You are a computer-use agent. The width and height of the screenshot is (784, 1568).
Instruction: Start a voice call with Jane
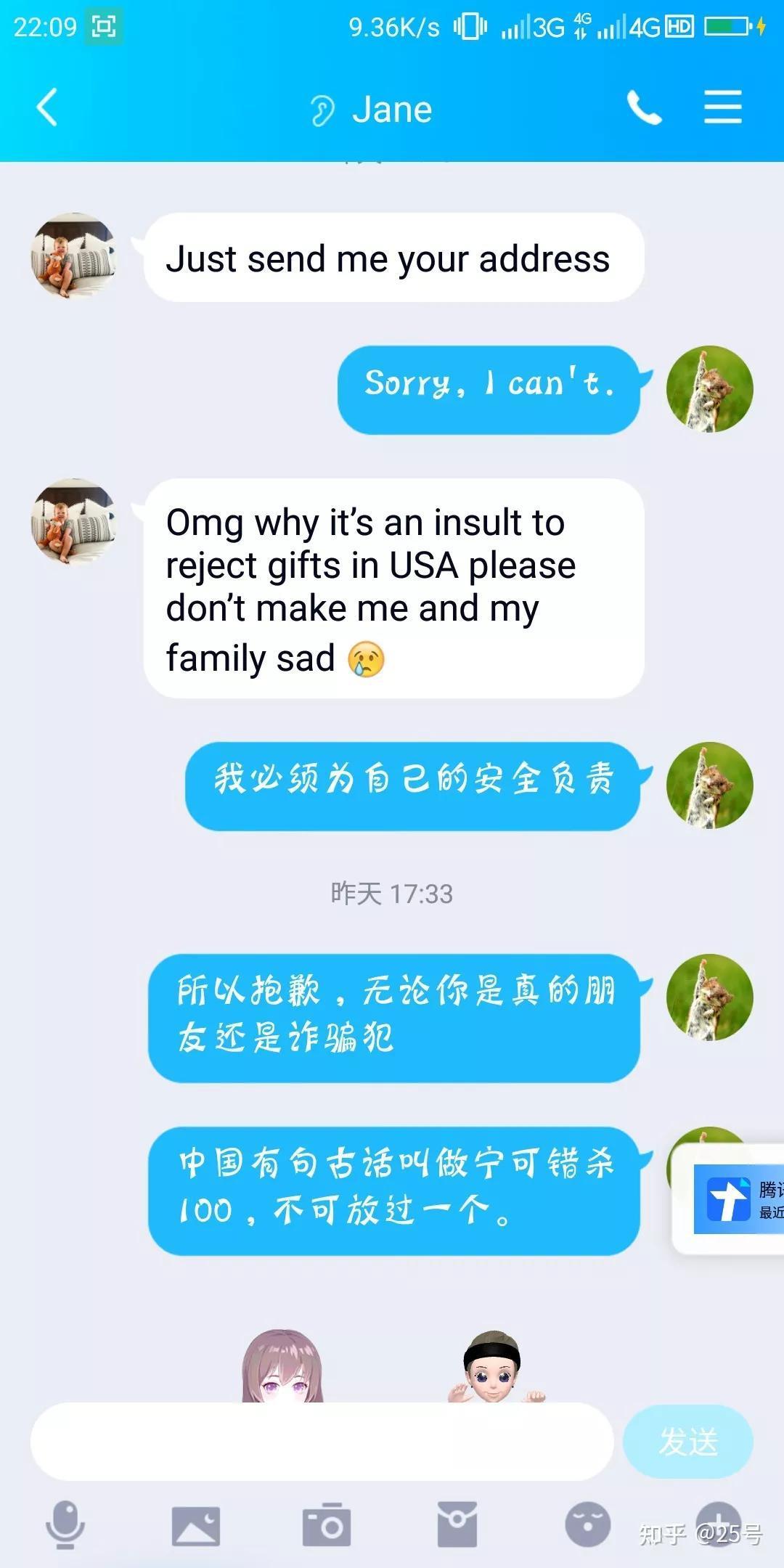click(x=644, y=108)
